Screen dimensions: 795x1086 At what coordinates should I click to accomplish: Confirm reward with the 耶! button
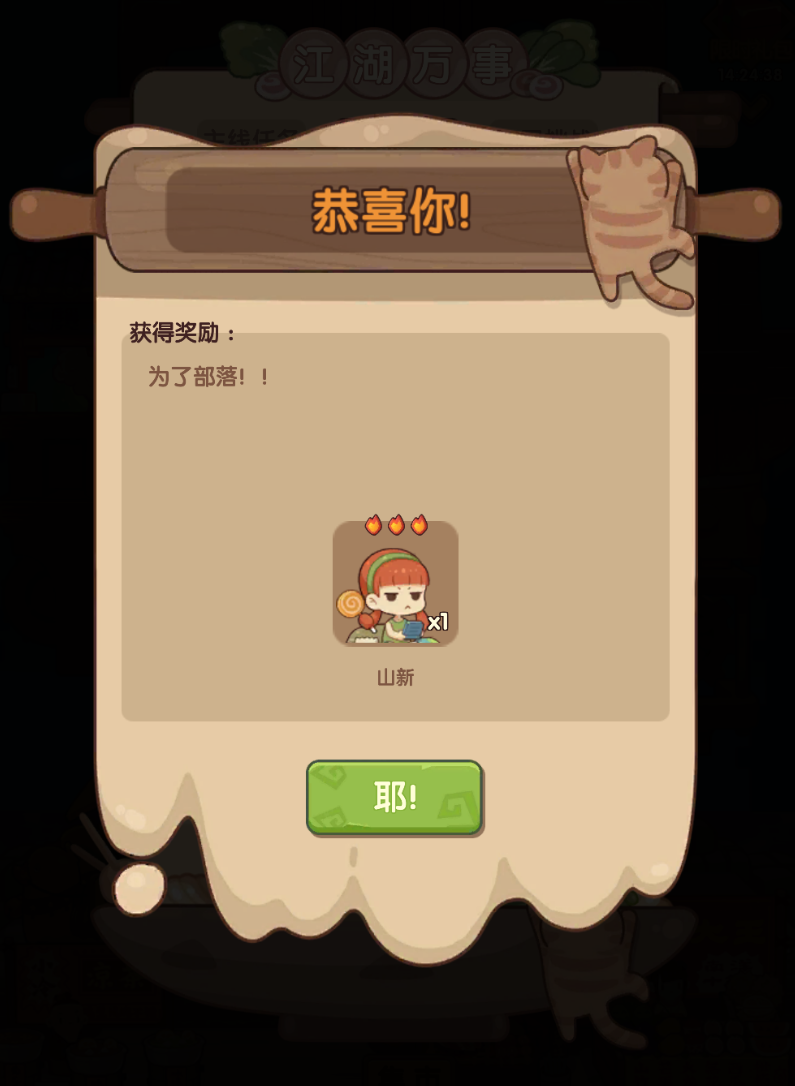pyautogui.click(x=394, y=798)
